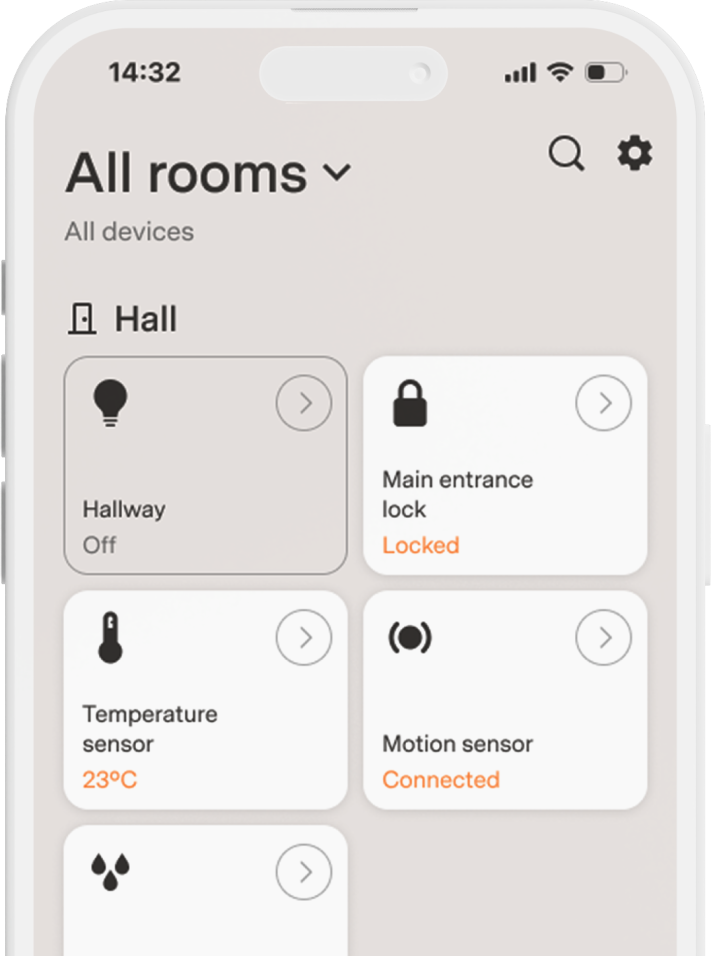The width and height of the screenshot is (711, 956).
Task: Tap the arrow on Main entrance lock
Action: point(603,403)
